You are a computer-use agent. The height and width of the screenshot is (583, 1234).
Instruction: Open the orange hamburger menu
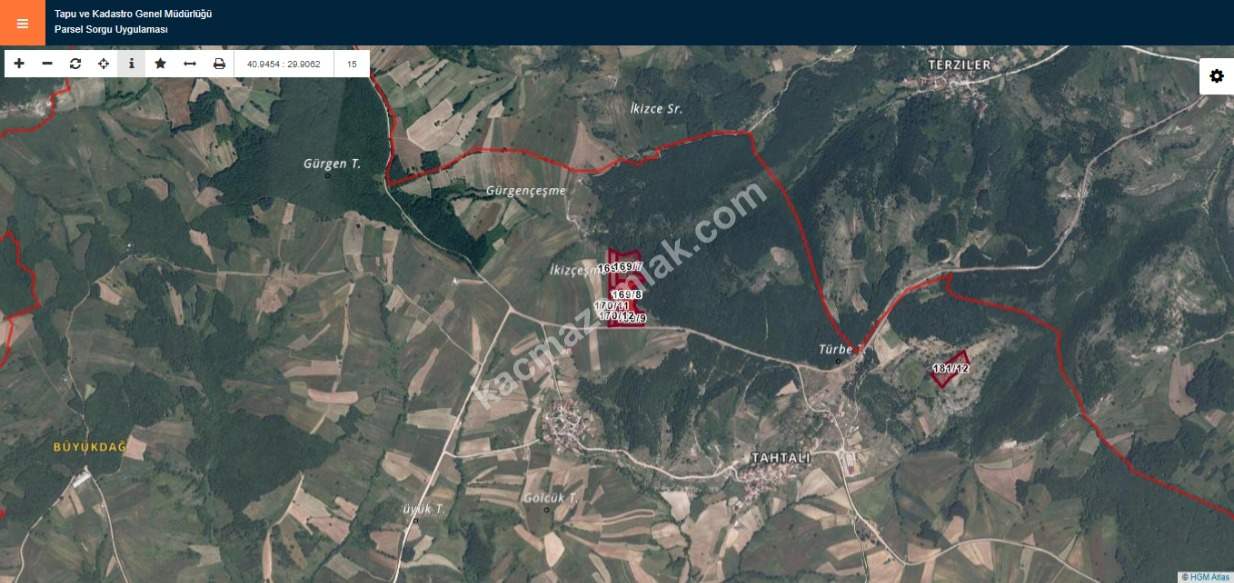(x=22, y=23)
